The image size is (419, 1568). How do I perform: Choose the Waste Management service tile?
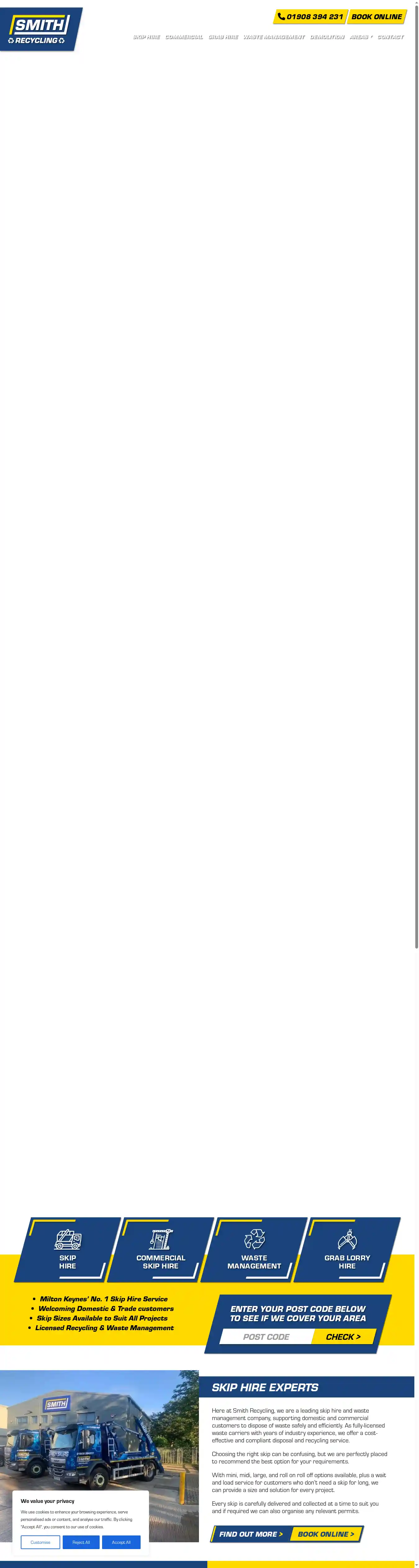pyautogui.click(x=254, y=1250)
